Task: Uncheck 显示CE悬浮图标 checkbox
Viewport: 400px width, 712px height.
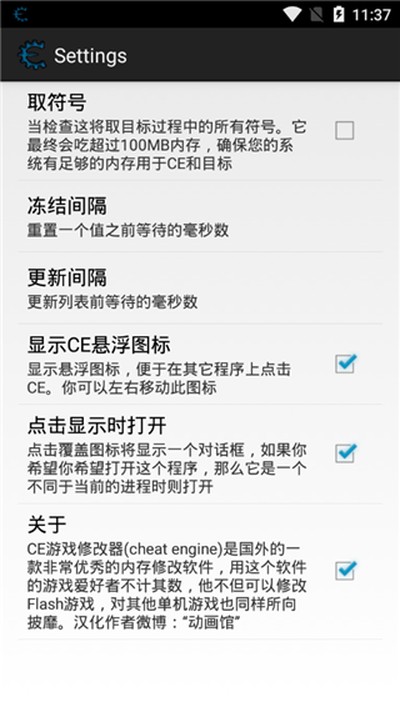Action: [345, 363]
